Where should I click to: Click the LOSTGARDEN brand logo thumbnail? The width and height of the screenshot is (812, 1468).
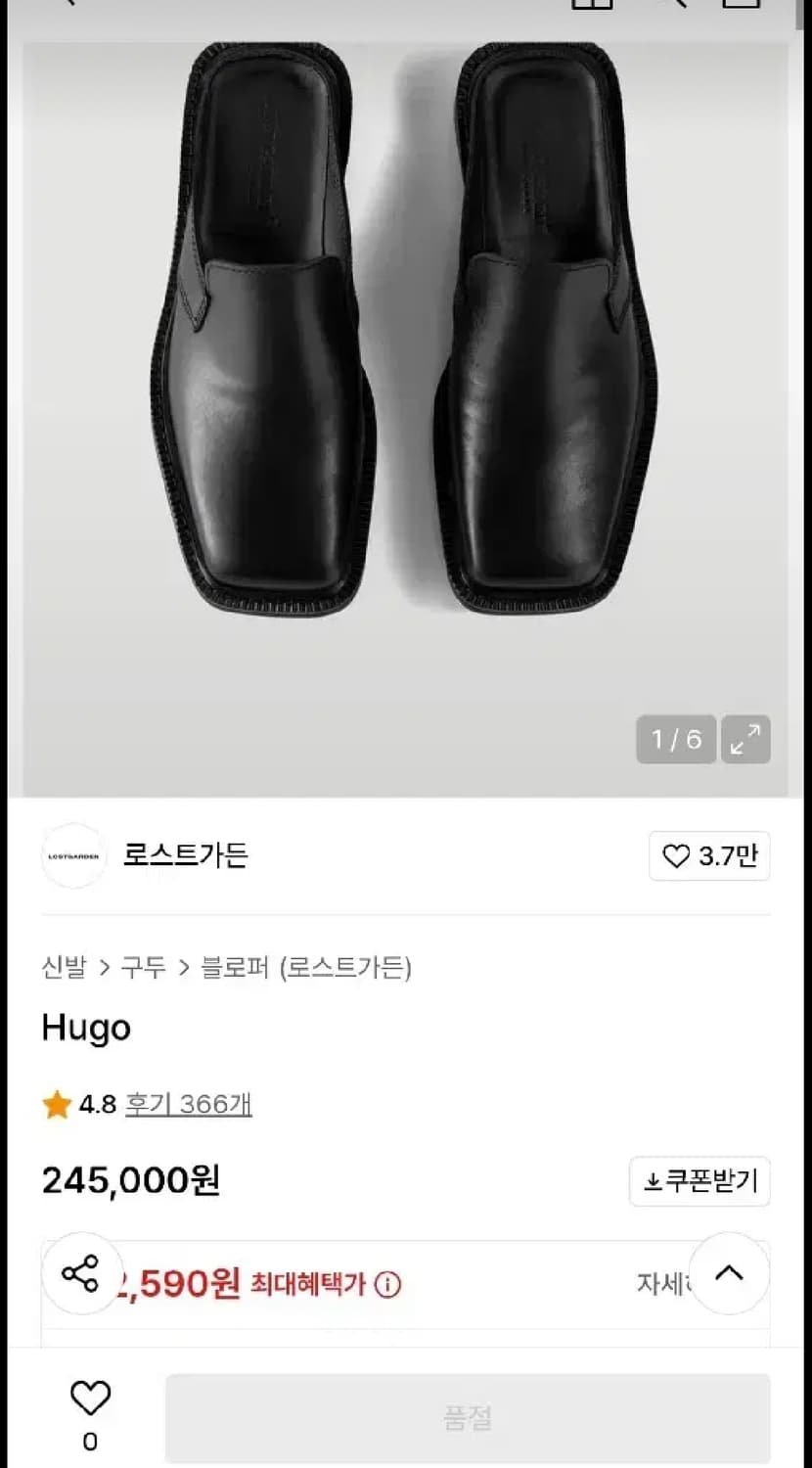(x=73, y=854)
